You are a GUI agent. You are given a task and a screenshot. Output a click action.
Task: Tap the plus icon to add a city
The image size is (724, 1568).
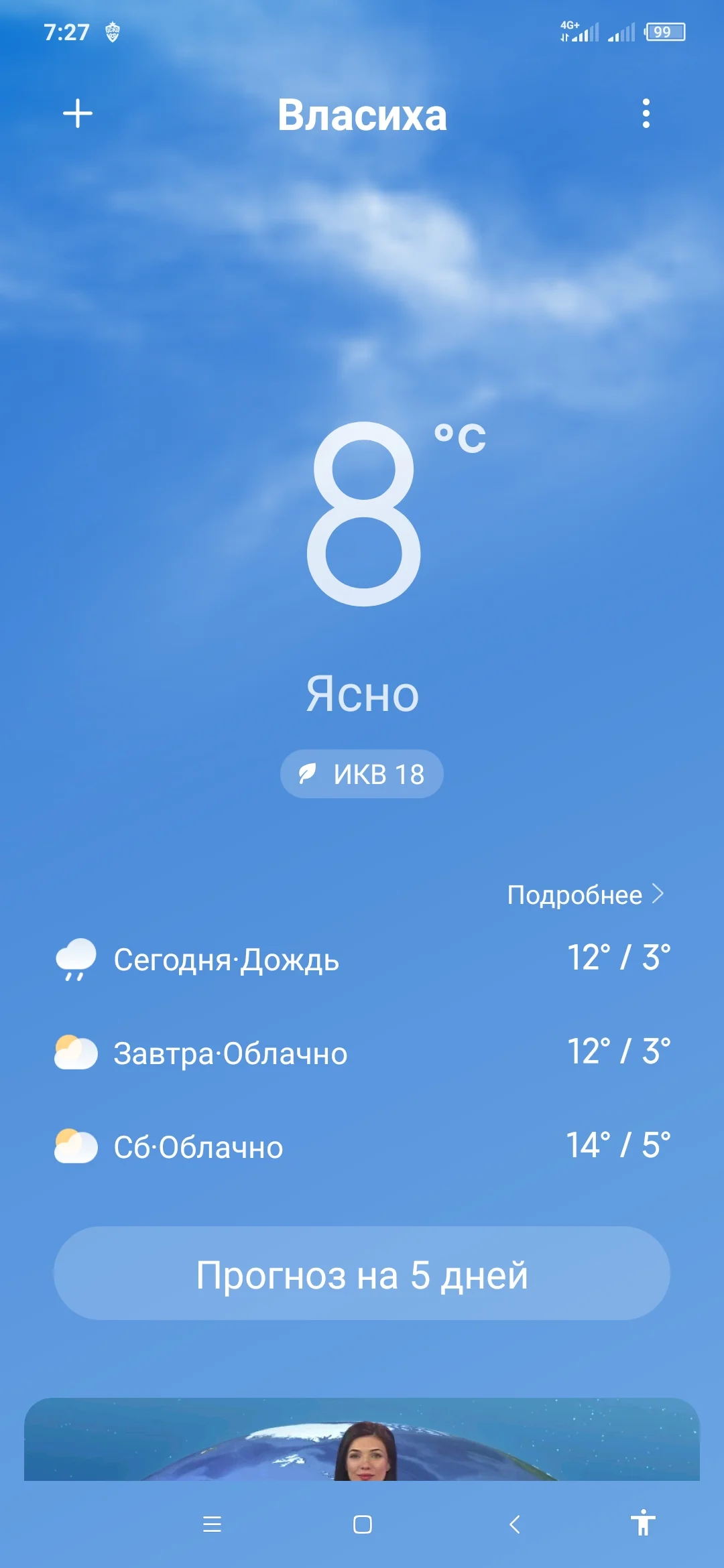(78, 113)
